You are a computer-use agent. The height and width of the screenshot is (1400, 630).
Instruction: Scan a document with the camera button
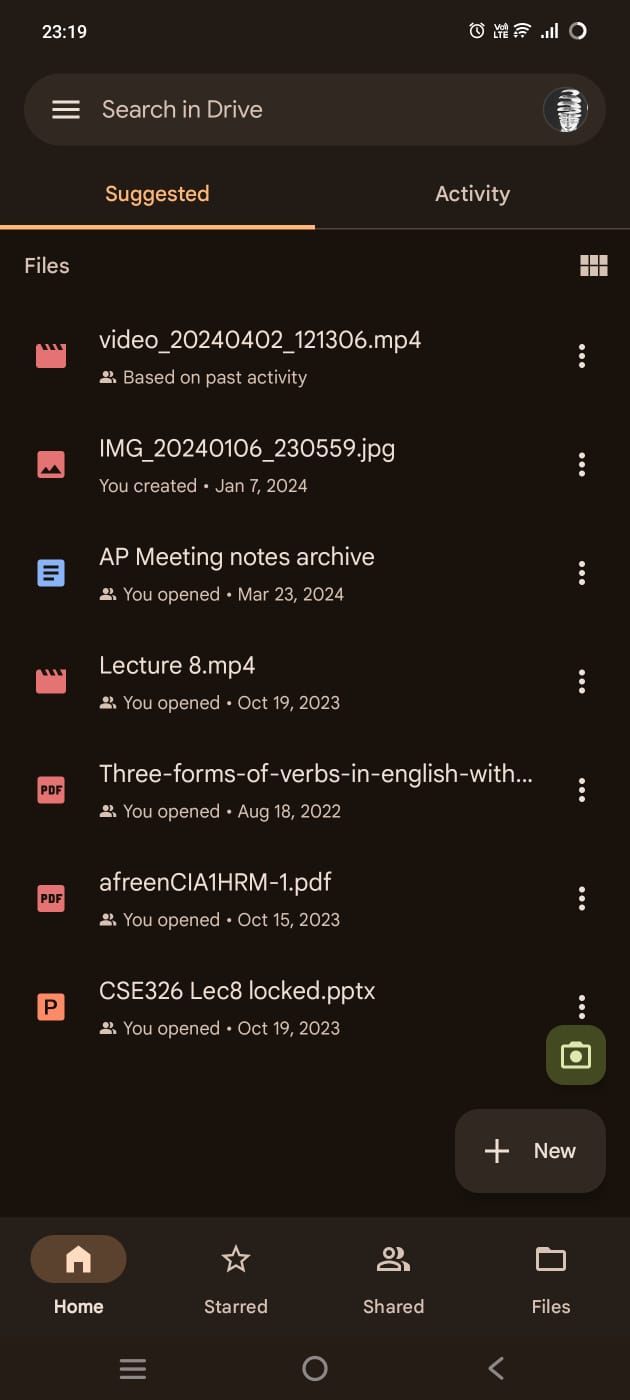pos(576,1055)
